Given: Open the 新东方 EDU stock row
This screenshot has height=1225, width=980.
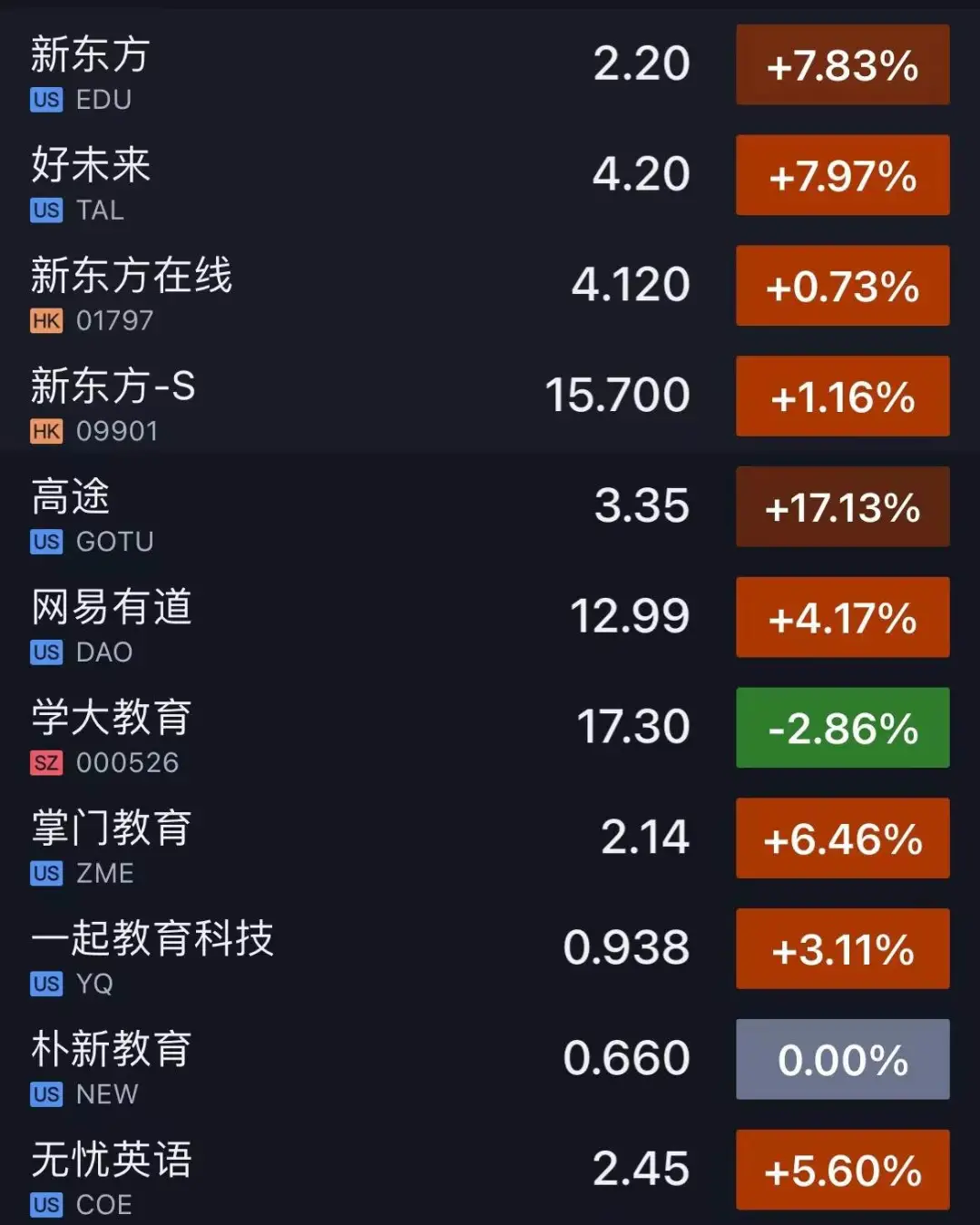Looking at the screenshot, I should [x=363, y=65].
